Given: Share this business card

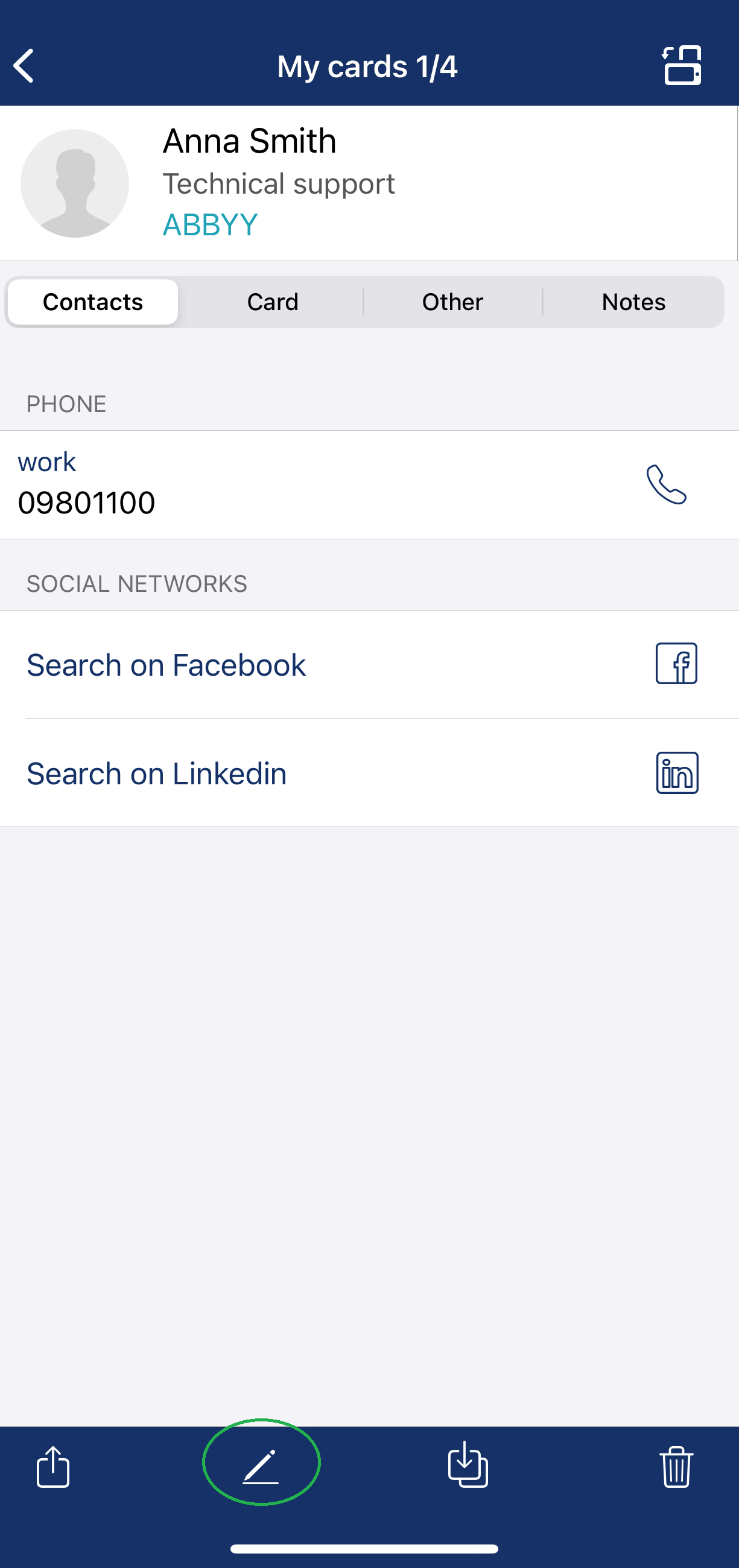Looking at the screenshot, I should (x=53, y=1467).
